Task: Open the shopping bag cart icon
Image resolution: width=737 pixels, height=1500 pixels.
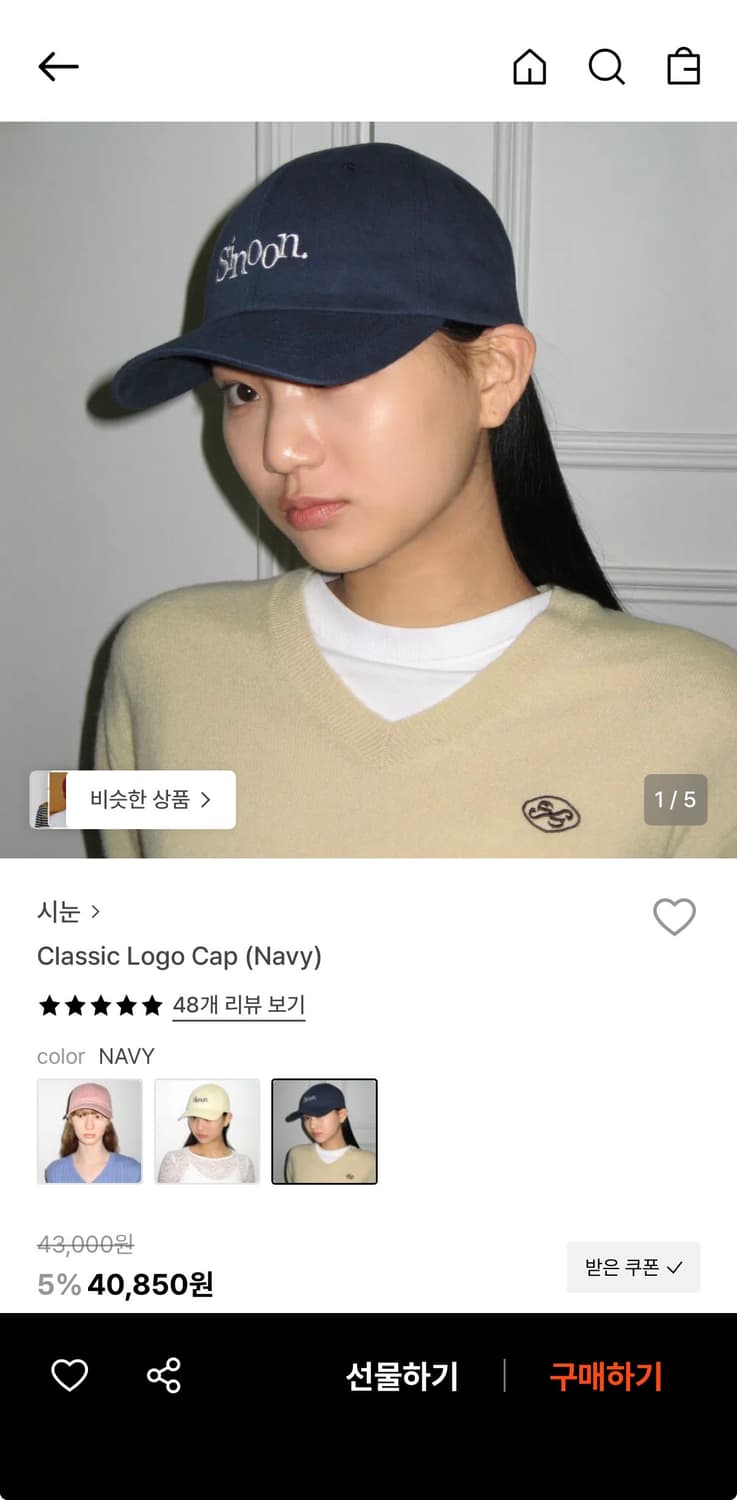Action: [x=684, y=66]
